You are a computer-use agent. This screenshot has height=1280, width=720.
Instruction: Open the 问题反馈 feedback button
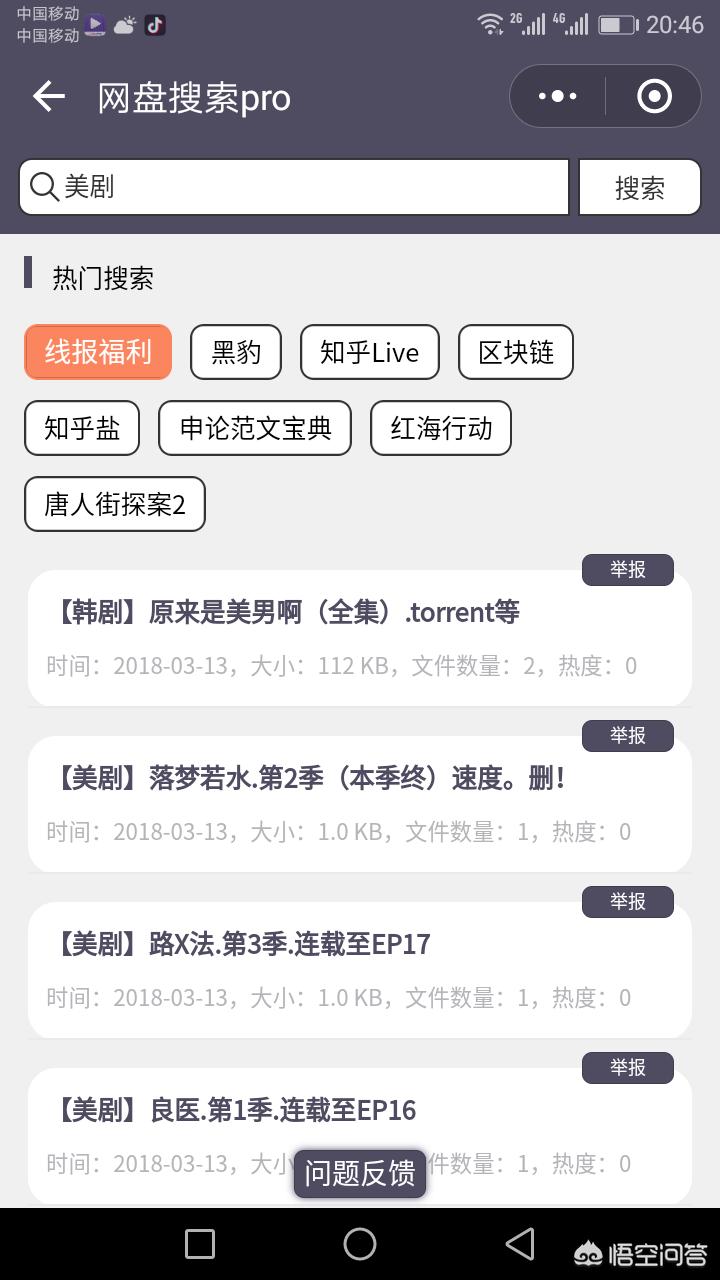coord(360,1173)
